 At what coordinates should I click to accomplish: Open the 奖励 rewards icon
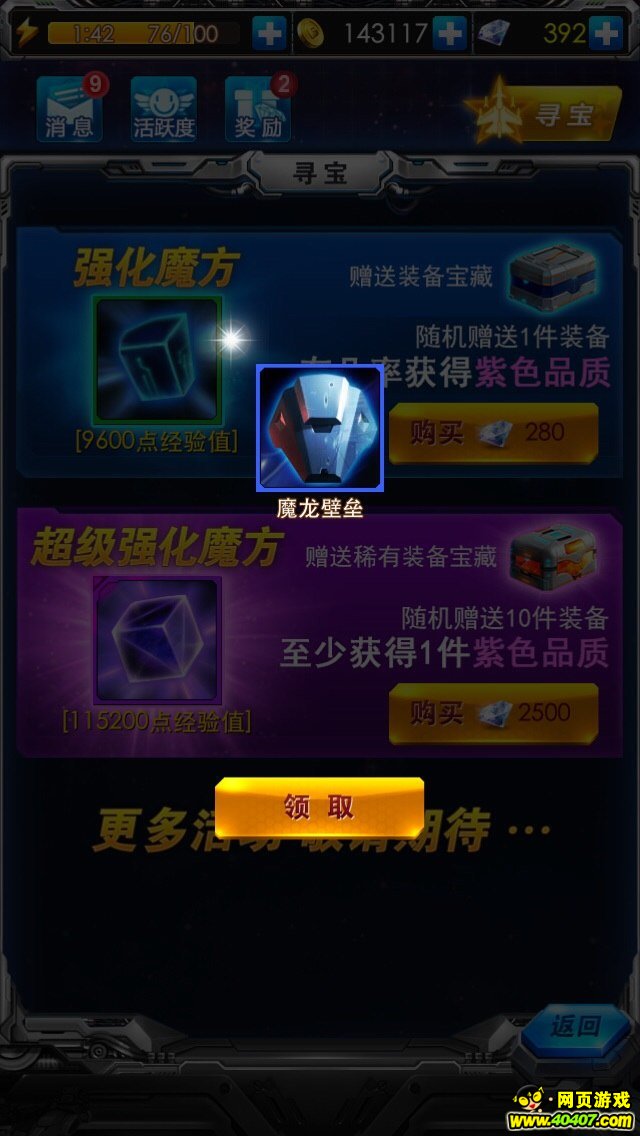point(258,109)
